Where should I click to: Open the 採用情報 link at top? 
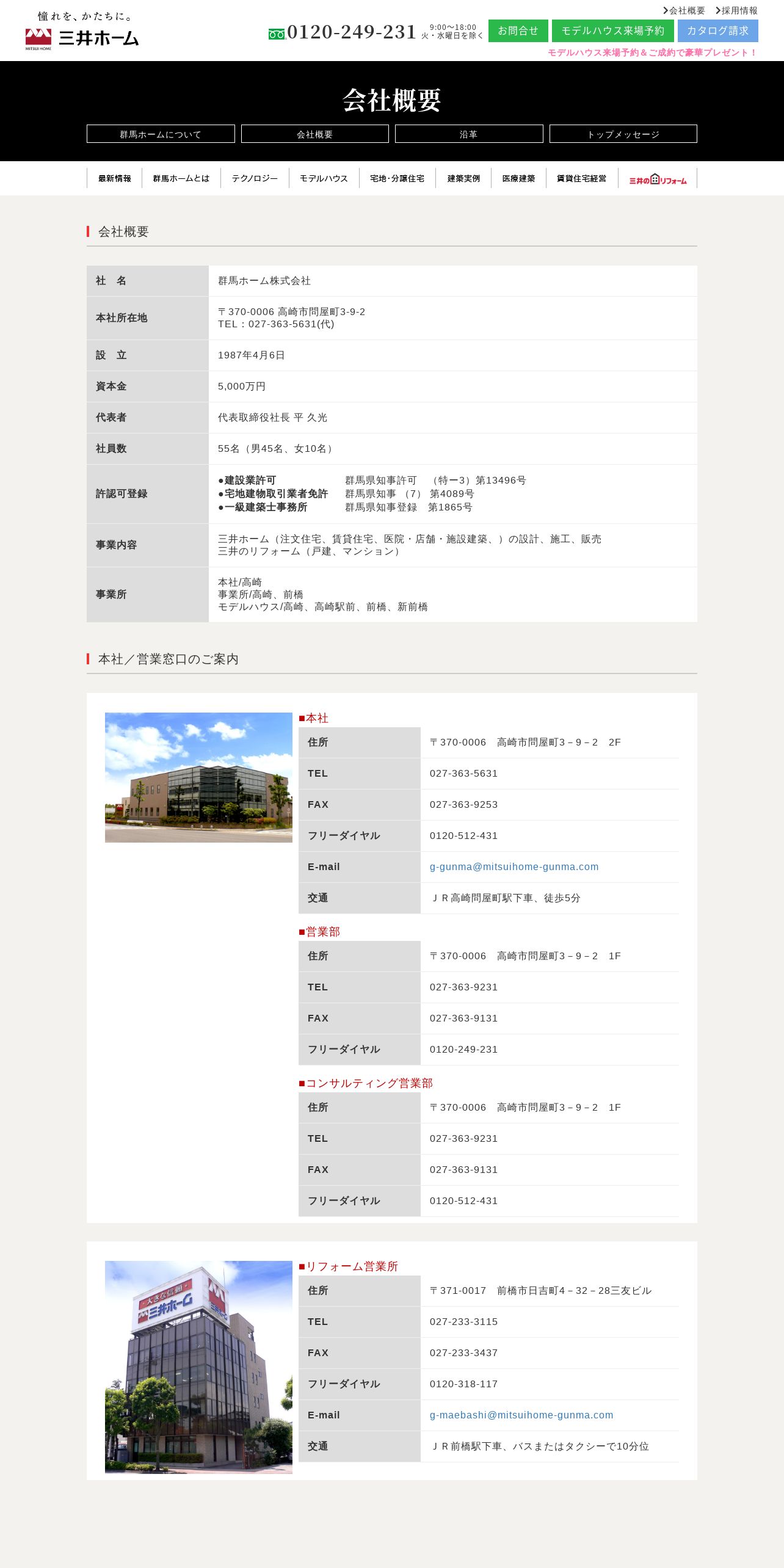click(736, 10)
